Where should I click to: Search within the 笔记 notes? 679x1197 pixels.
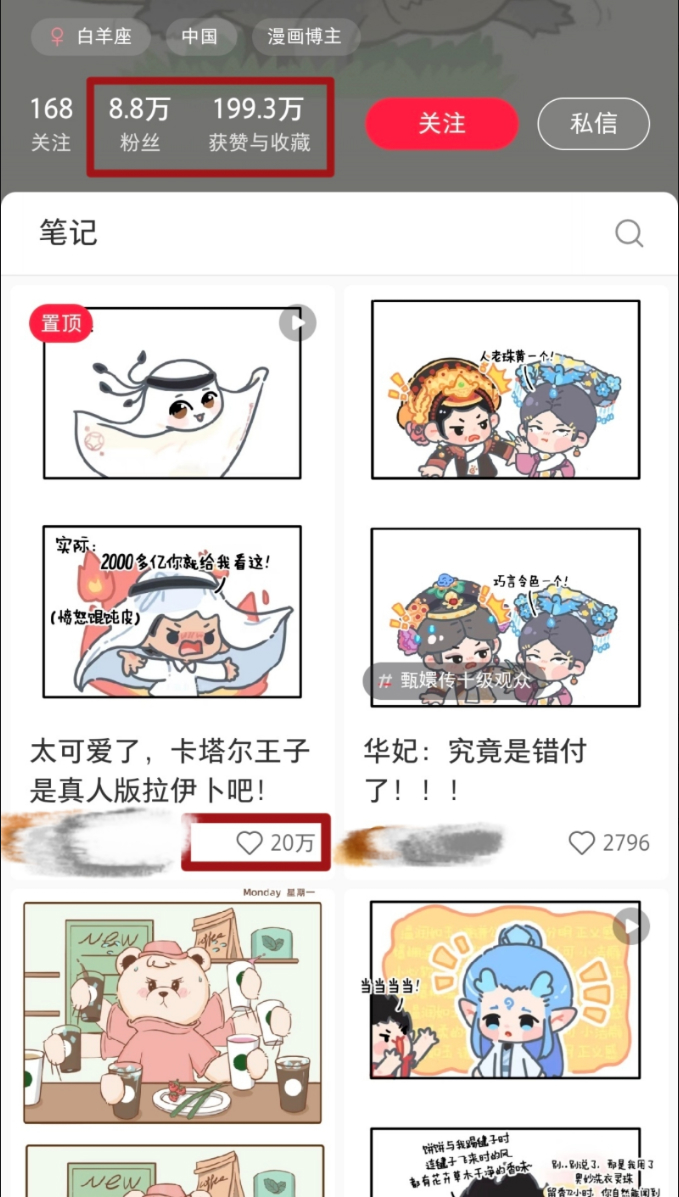point(629,233)
